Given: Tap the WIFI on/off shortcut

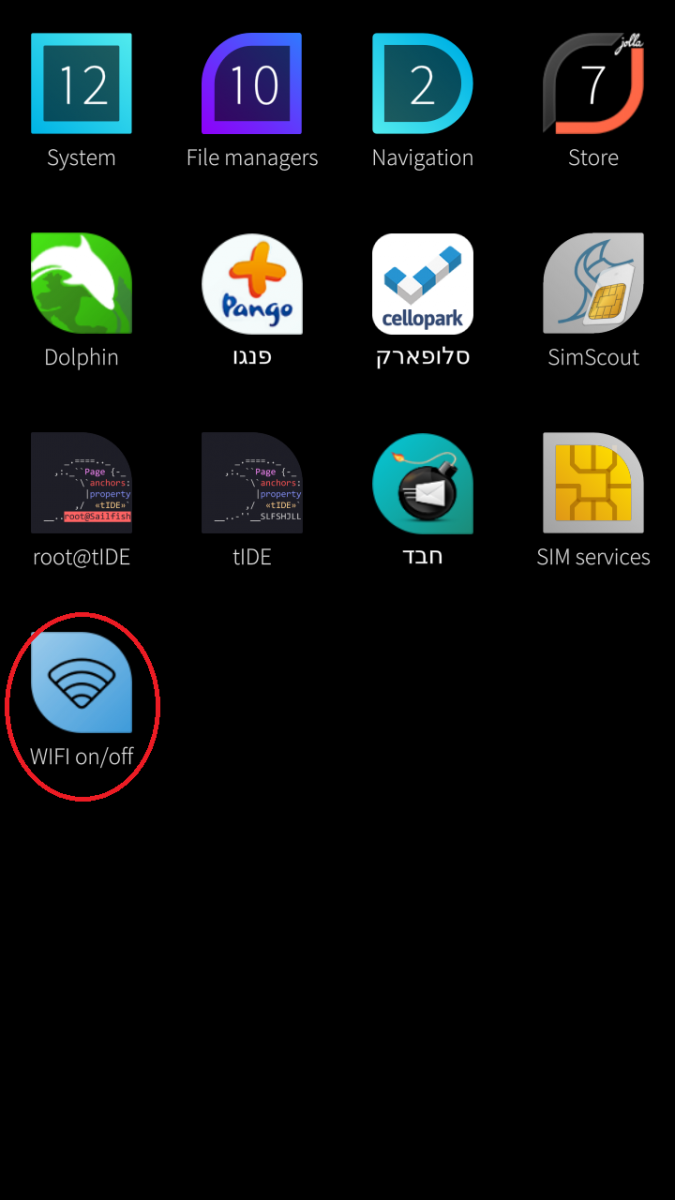Looking at the screenshot, I should tap(81, 683).
